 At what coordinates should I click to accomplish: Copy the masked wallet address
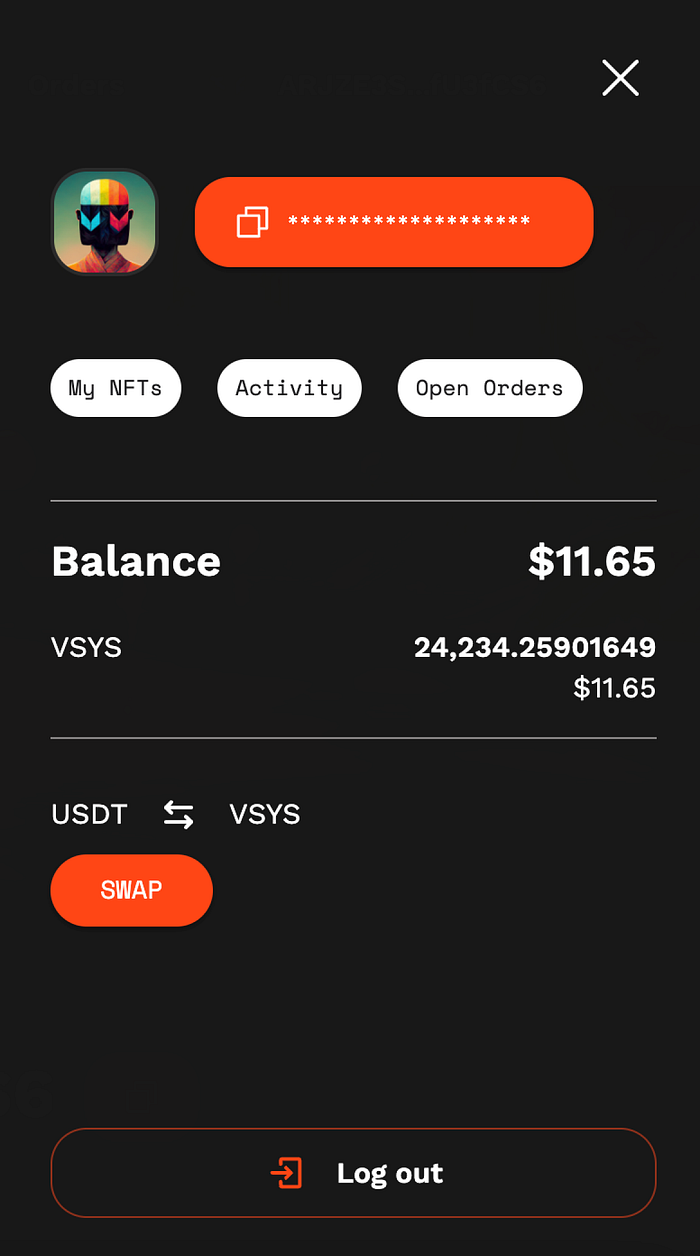[253, 222]
